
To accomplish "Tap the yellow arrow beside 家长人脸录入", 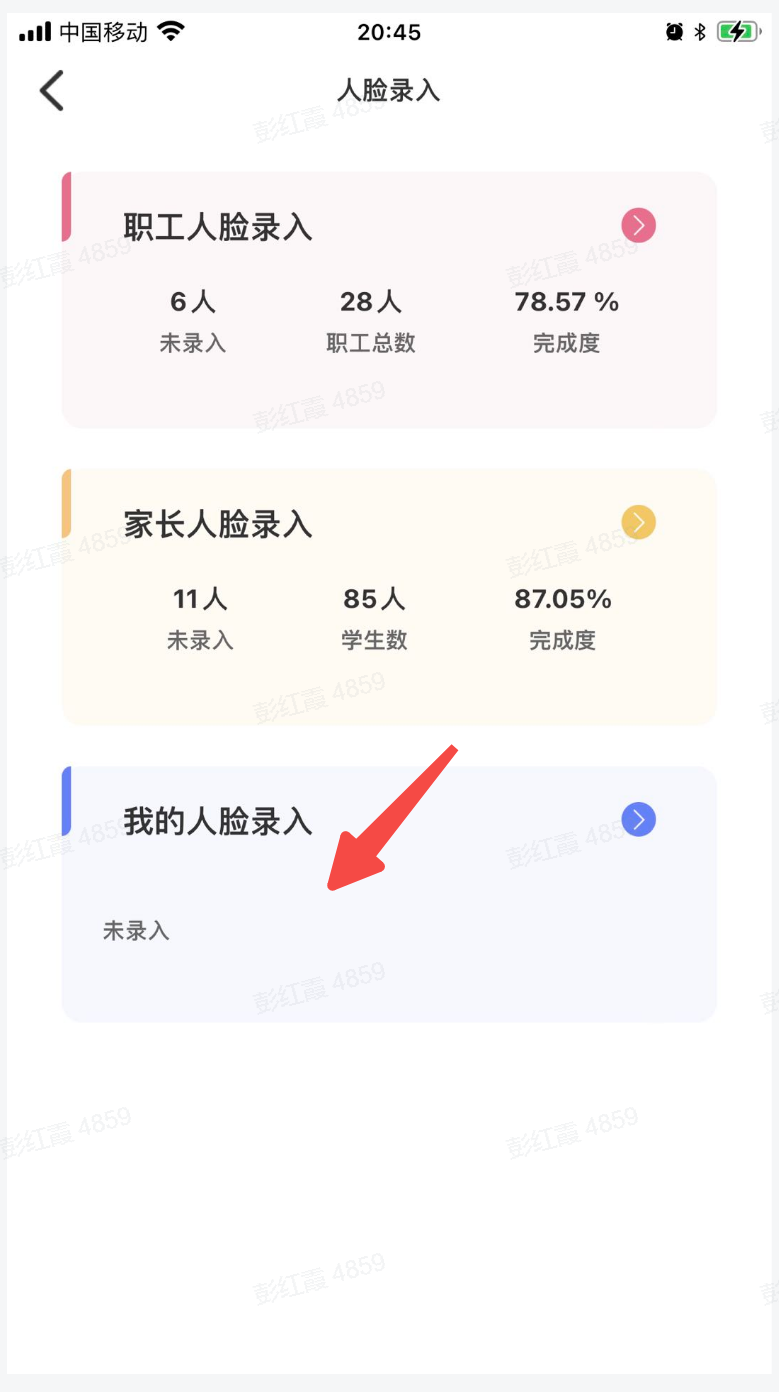I will [x=638, y=522].
